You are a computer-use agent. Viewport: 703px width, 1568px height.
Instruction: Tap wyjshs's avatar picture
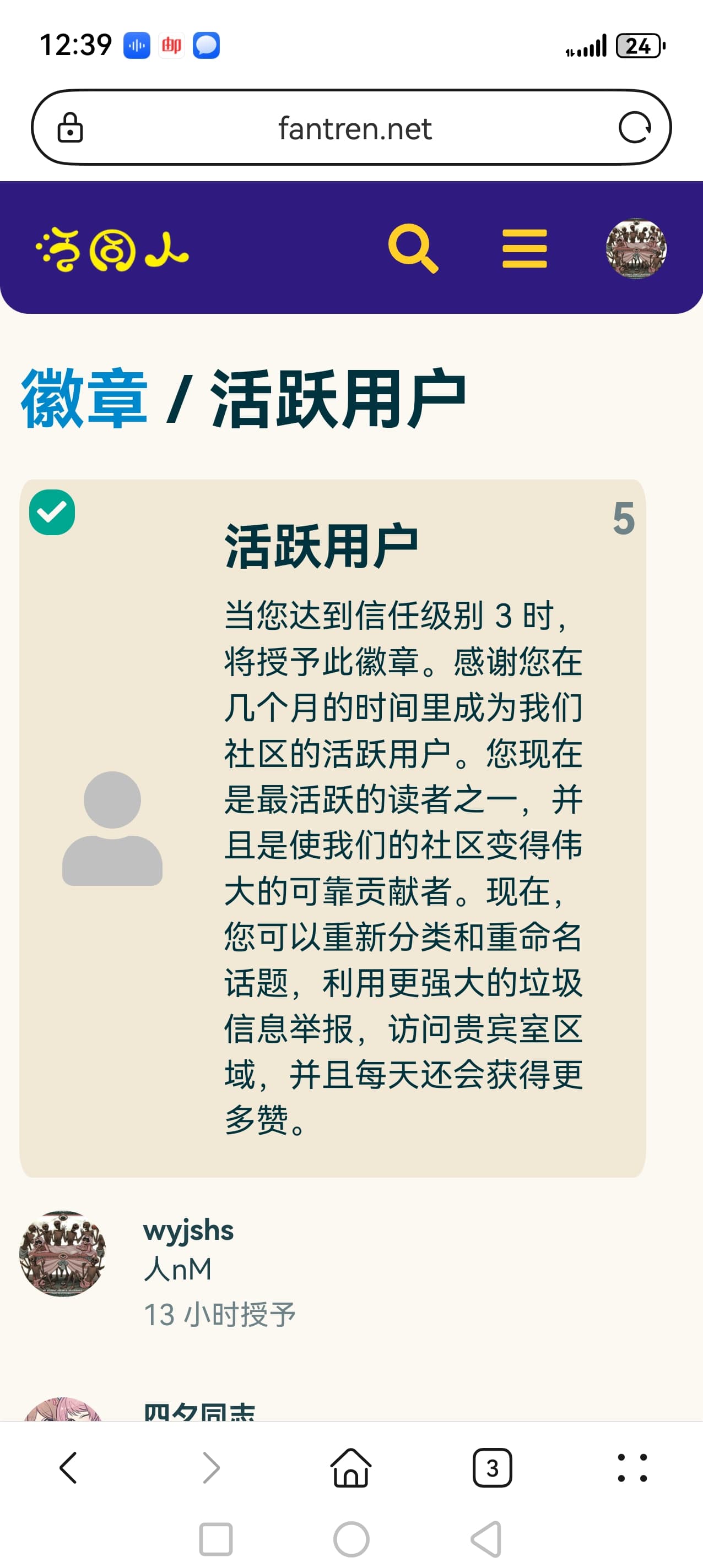coord(63,1253)
